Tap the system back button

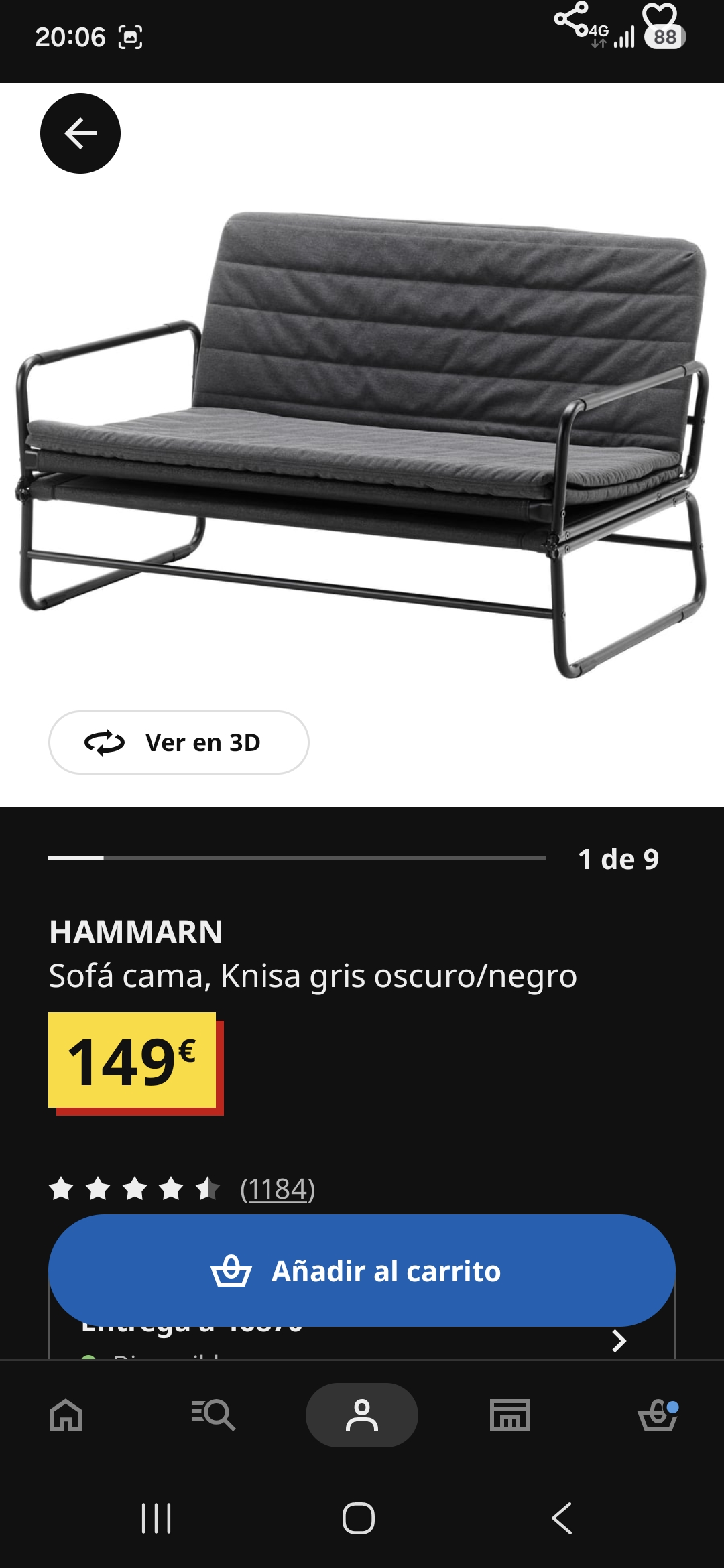click(562, 1518)
